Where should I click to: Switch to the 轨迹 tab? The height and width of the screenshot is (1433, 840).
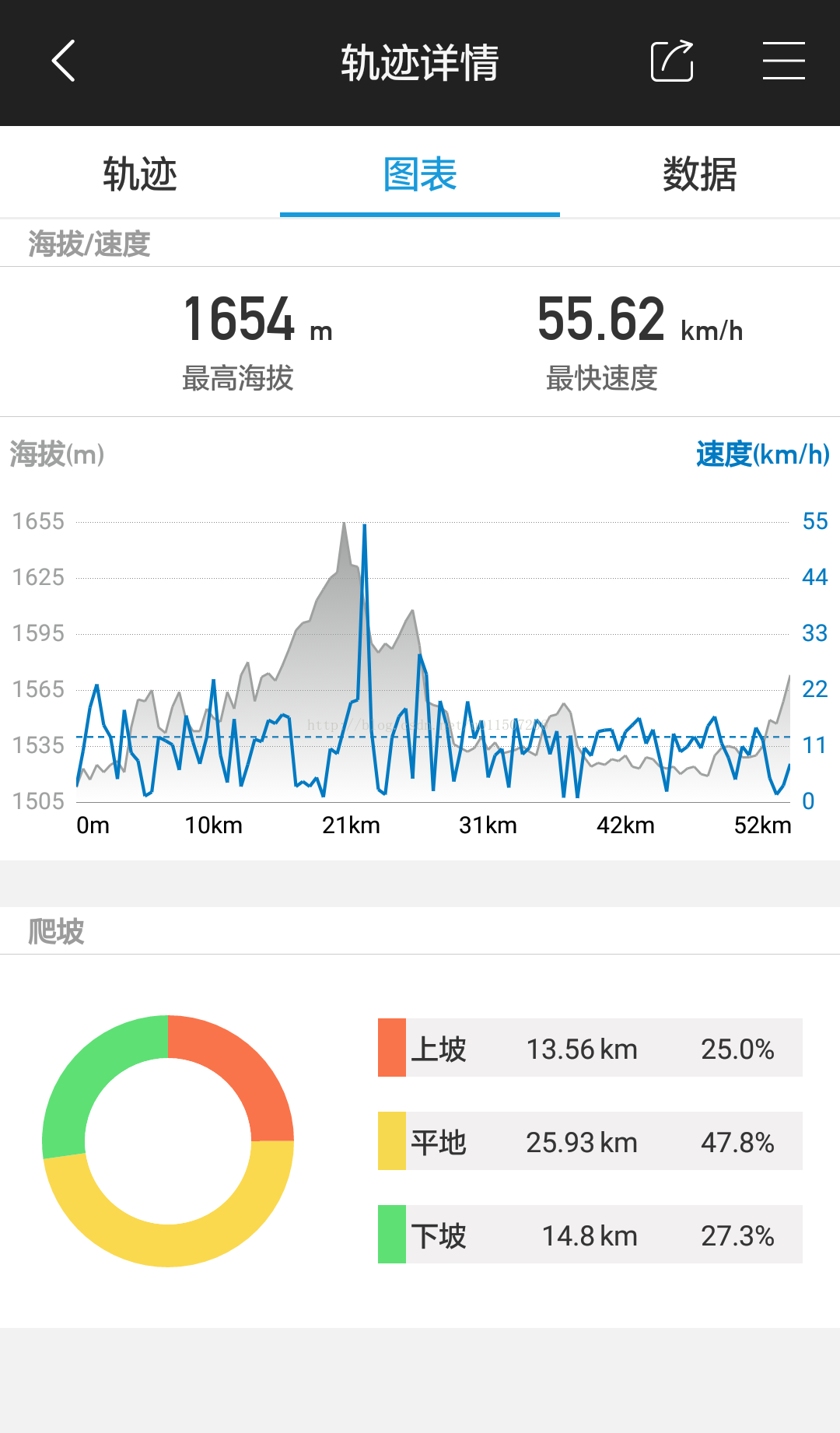140,173
